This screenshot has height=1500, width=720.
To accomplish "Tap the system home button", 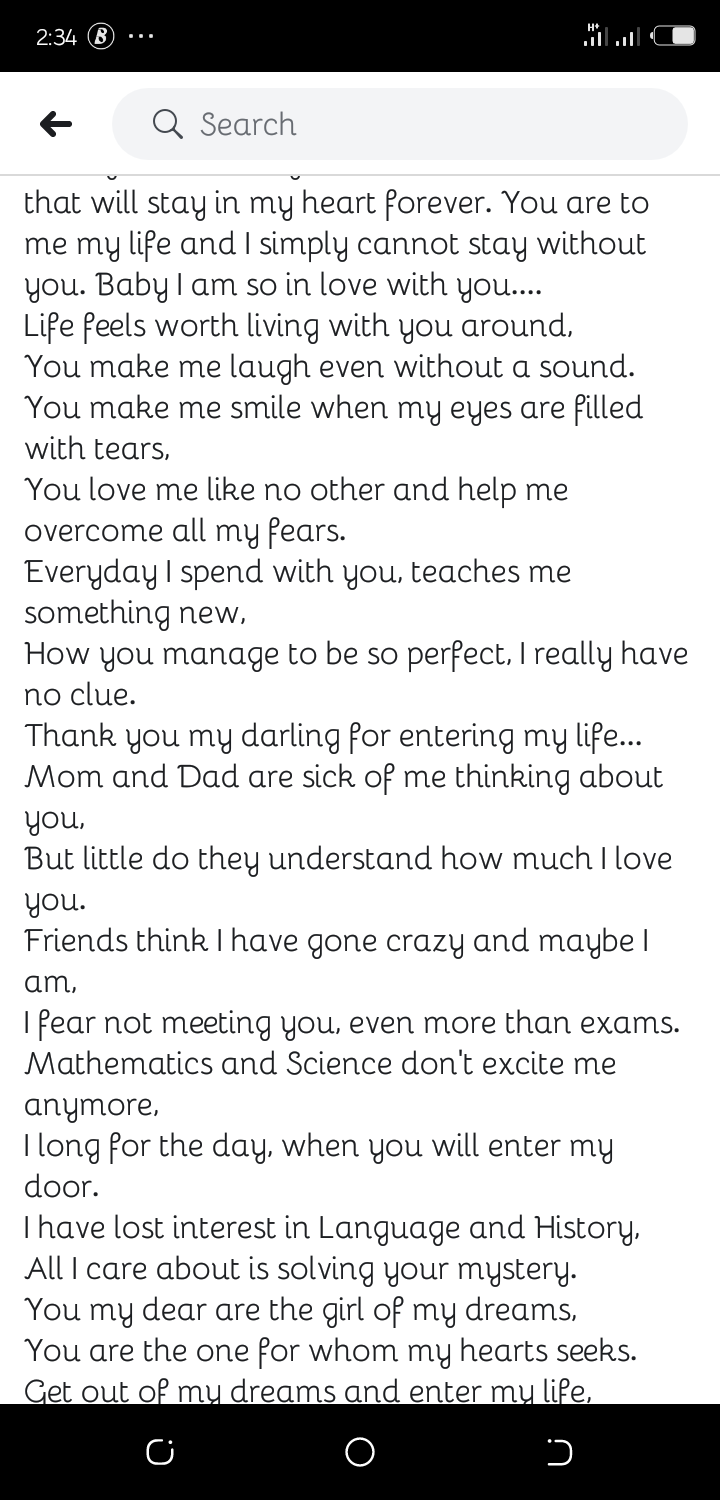I will [360, 1452].
